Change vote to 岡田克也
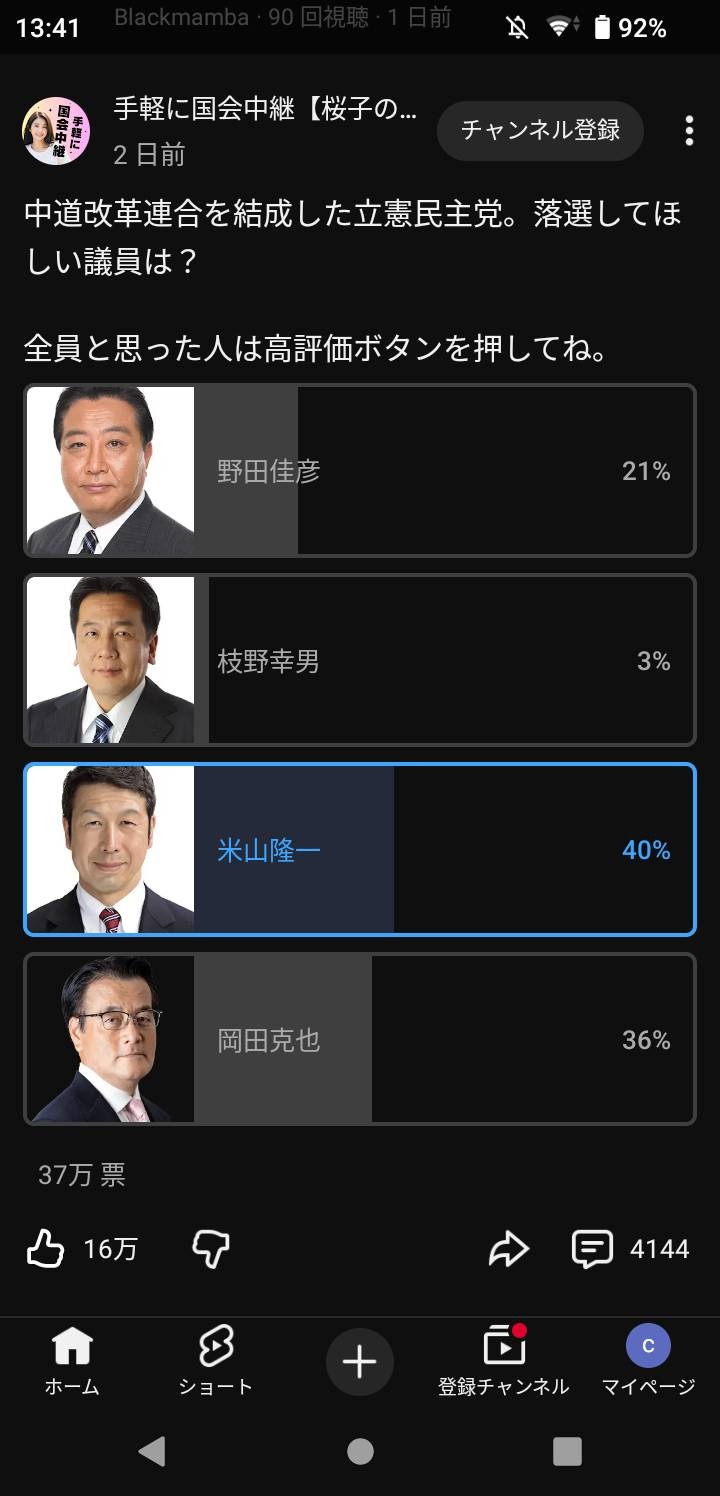 pos(360,1040)
